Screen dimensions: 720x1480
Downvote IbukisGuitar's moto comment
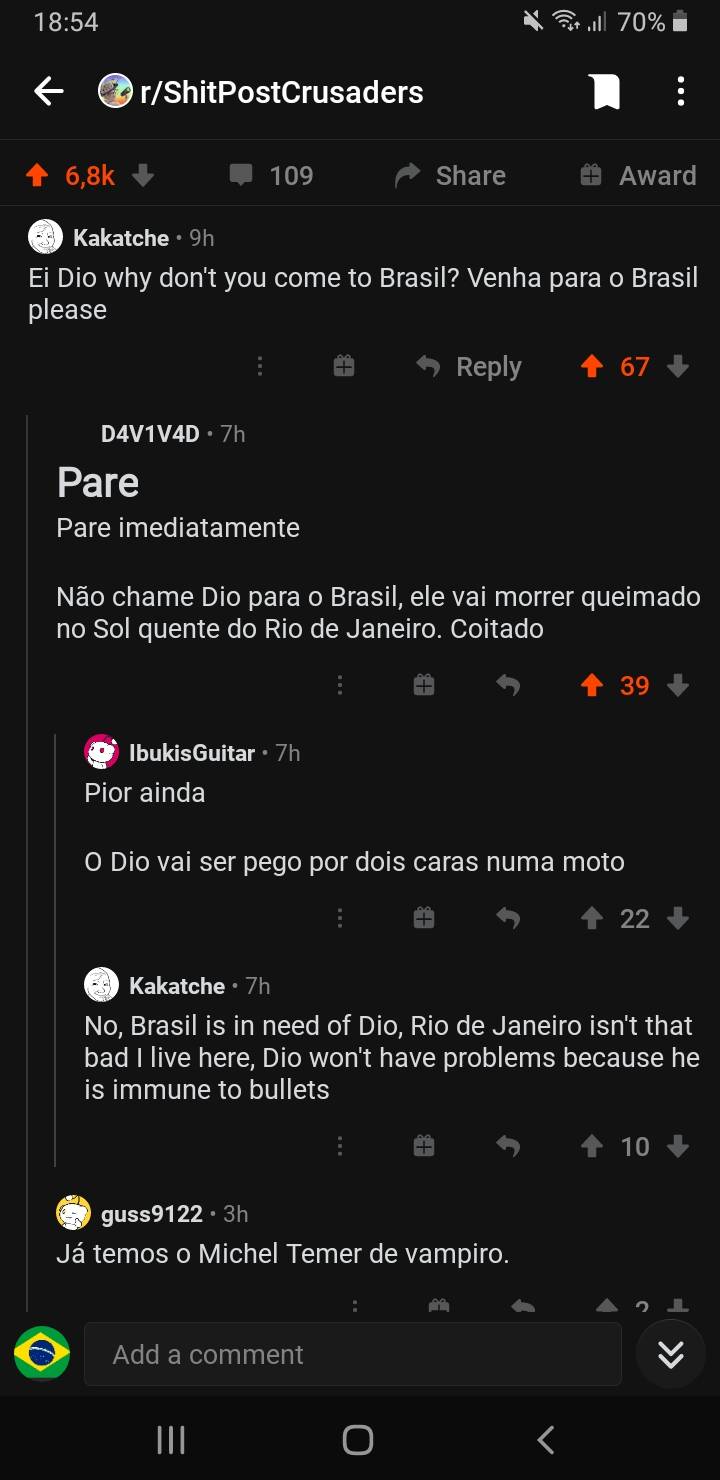[x=679, y=918]
